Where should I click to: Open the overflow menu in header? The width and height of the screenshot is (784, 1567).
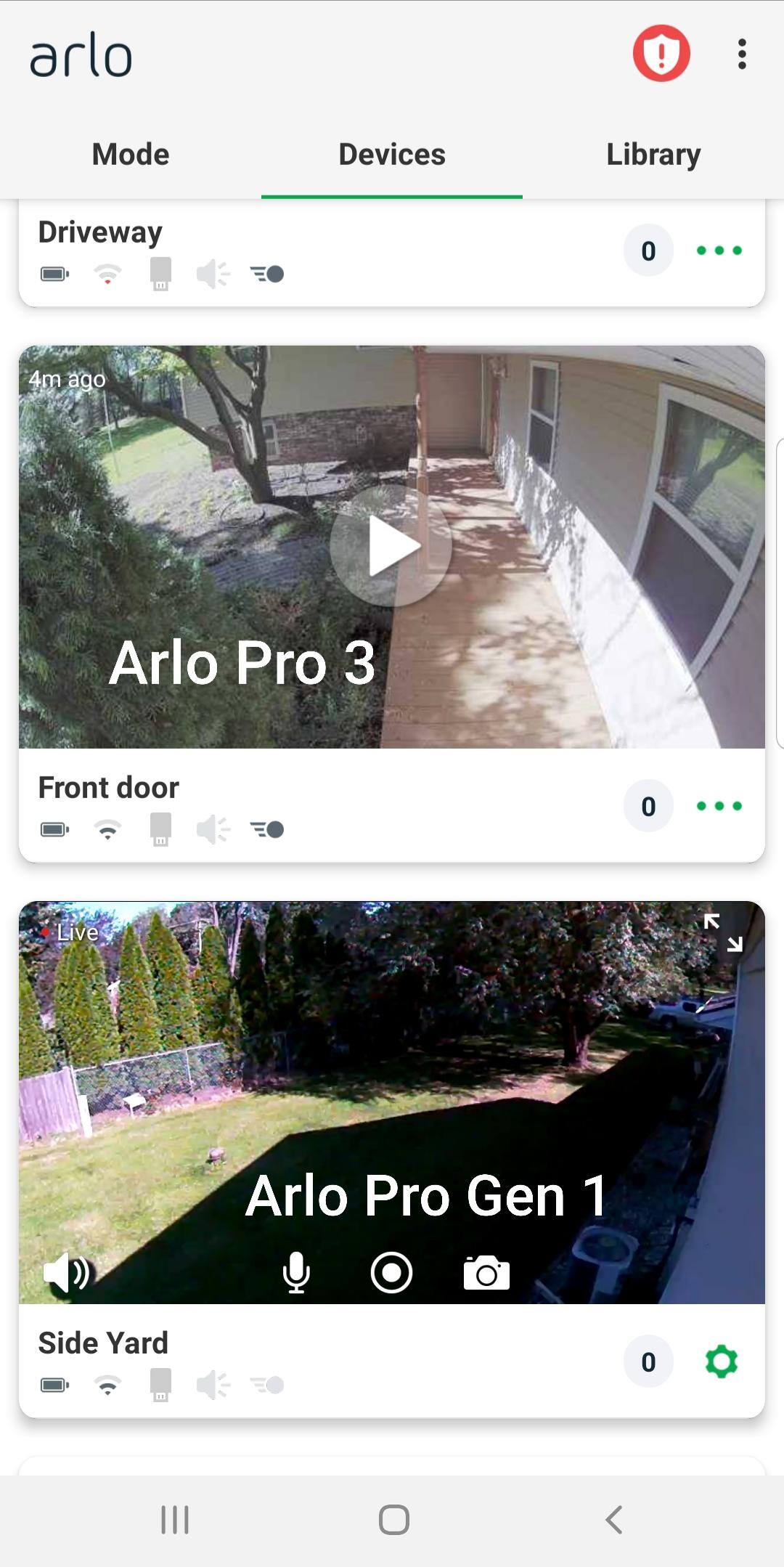(x=741, y=54)
